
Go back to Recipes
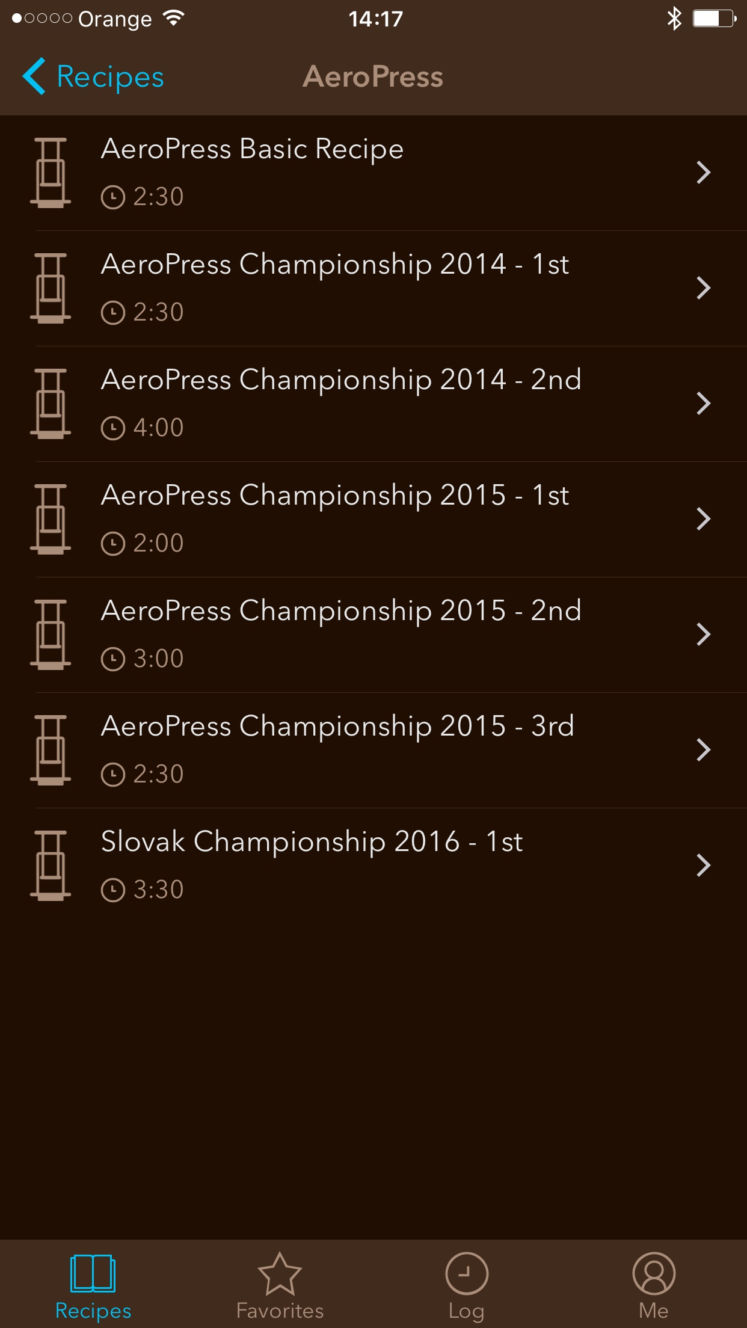click(93, 77)
